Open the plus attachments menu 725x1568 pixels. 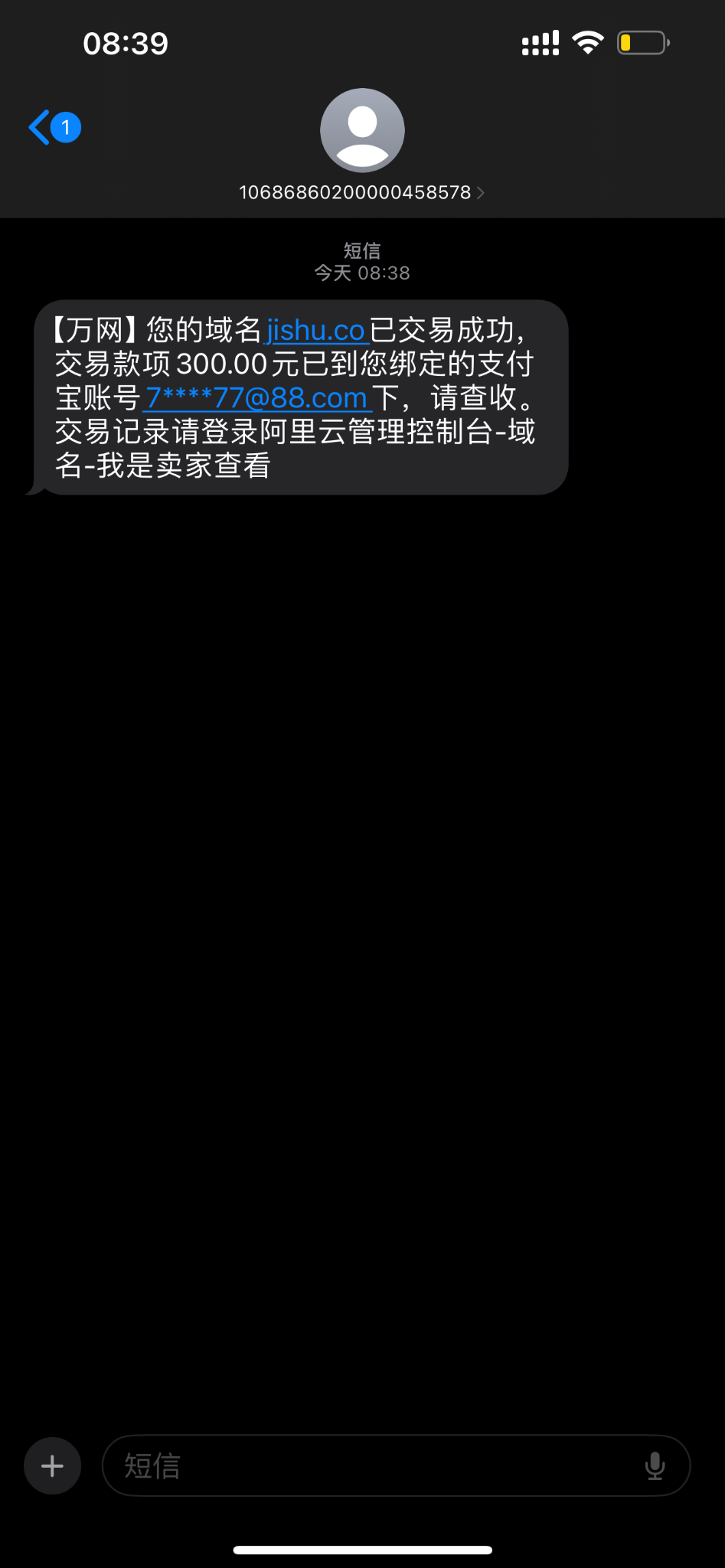pos(52,1465)
